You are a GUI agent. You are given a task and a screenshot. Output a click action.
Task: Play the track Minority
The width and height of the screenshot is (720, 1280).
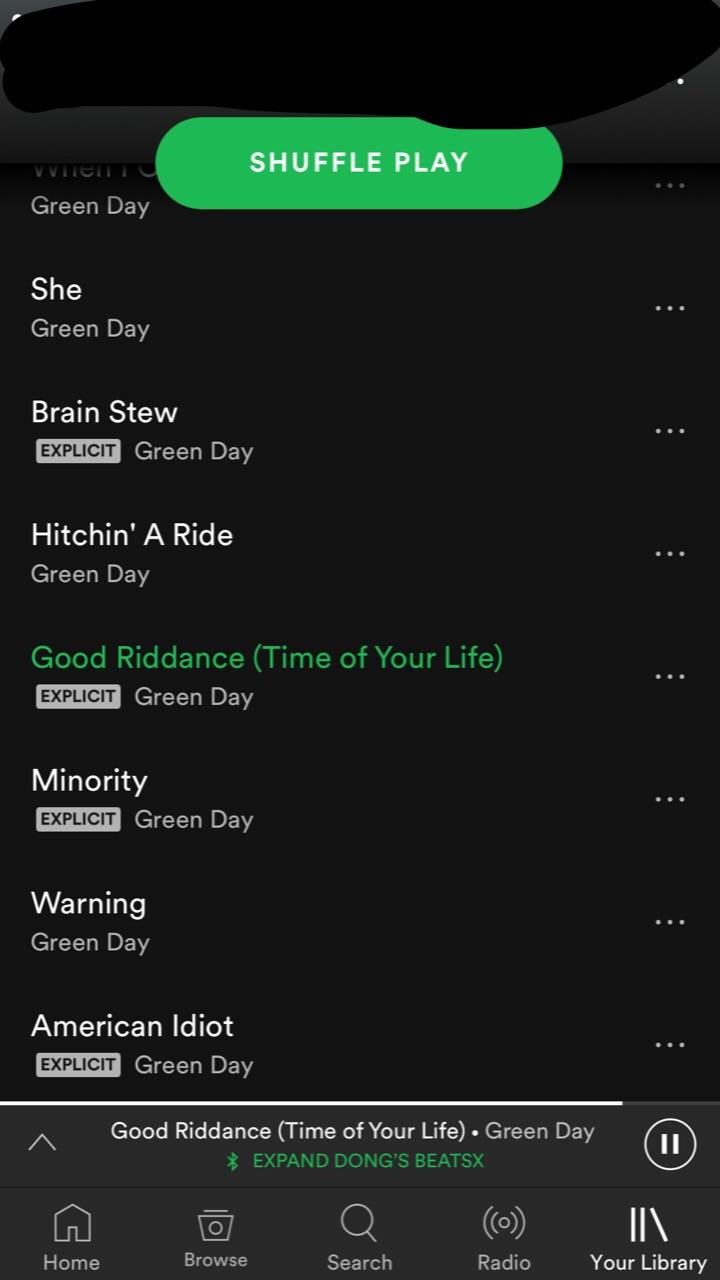89,780
